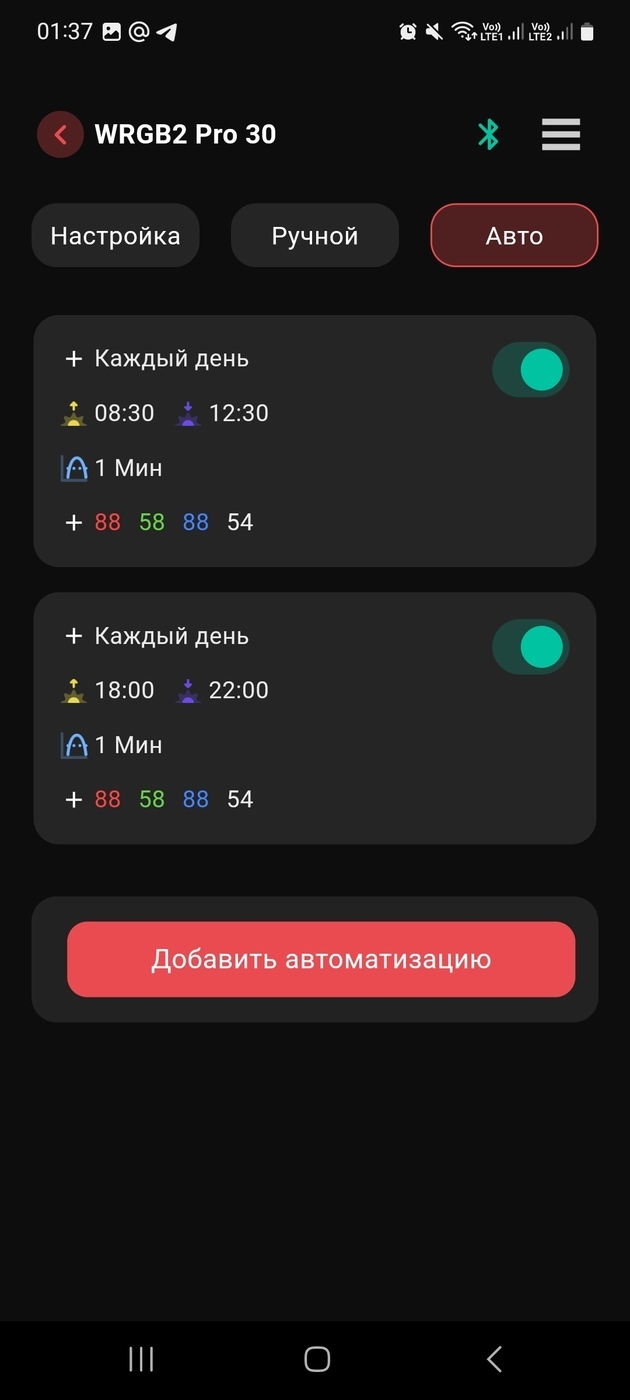Image resolution: width=630 pixels, height=1400 pixels.
Task: Open the 18:00 automation card
Action: click(315, 718)
